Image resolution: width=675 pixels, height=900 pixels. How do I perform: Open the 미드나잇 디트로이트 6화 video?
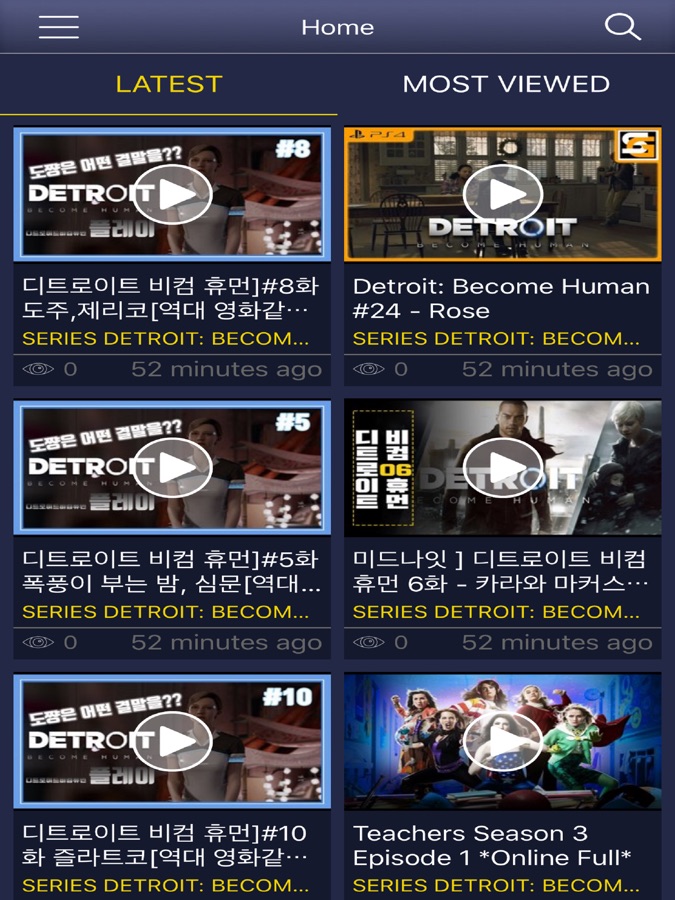coord(502,467)
